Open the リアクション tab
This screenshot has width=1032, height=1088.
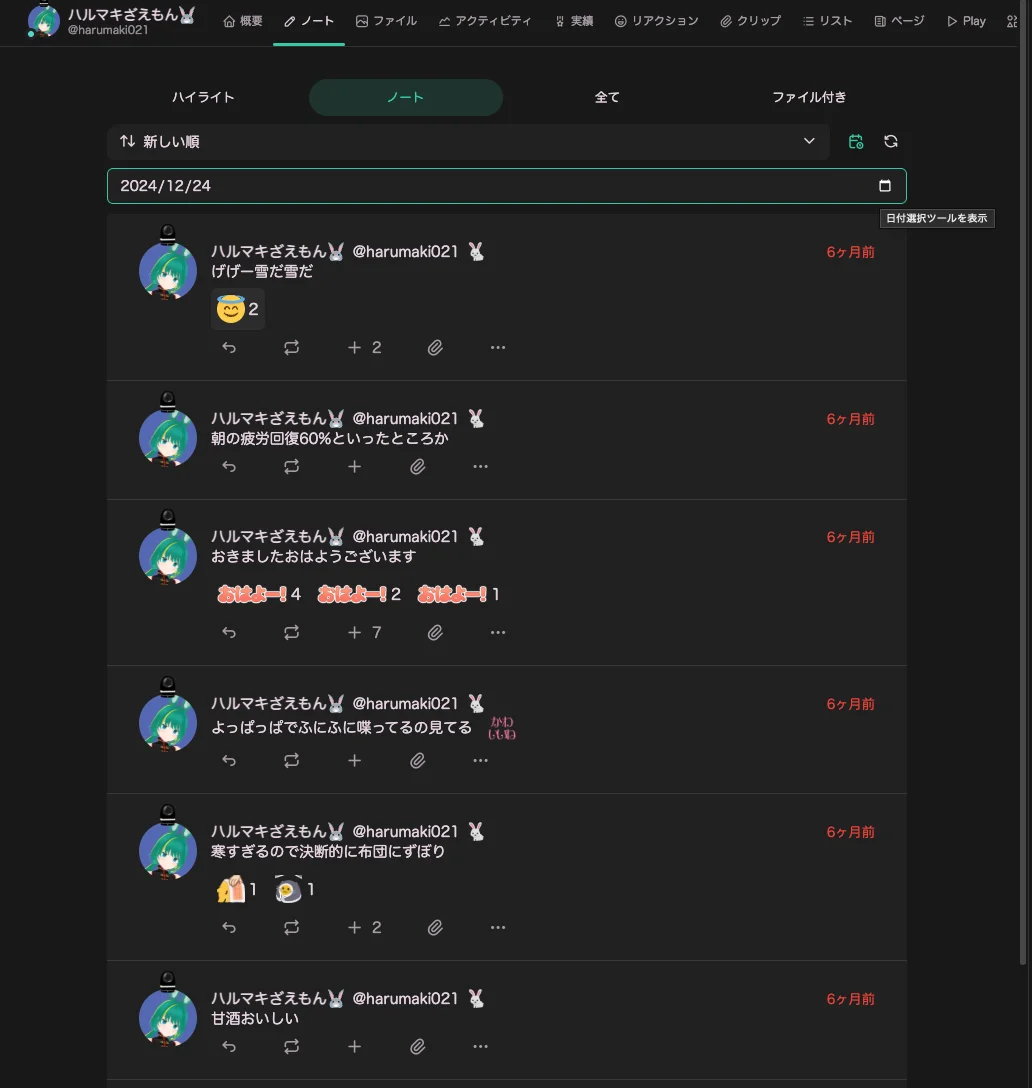coord(656,21)
